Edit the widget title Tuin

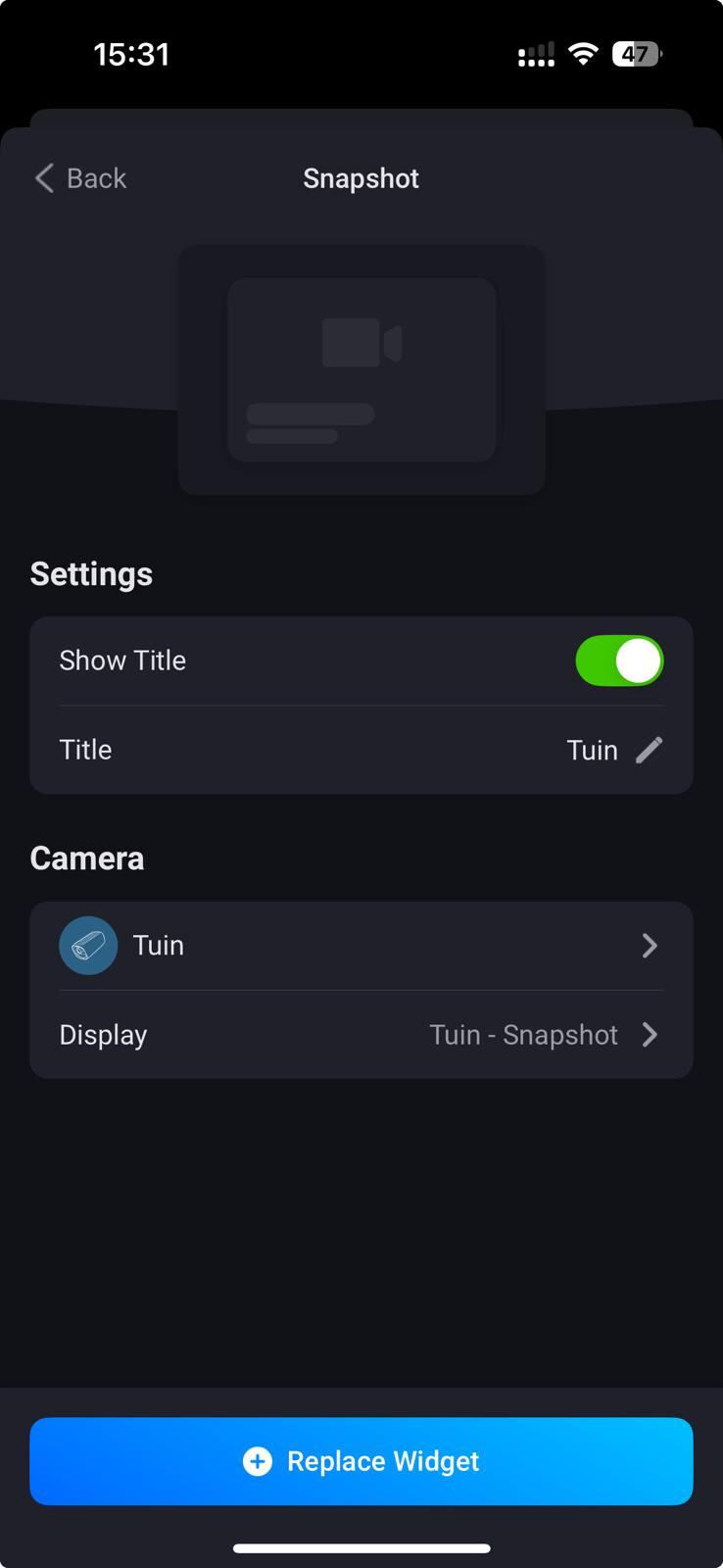tap(649, 750)
